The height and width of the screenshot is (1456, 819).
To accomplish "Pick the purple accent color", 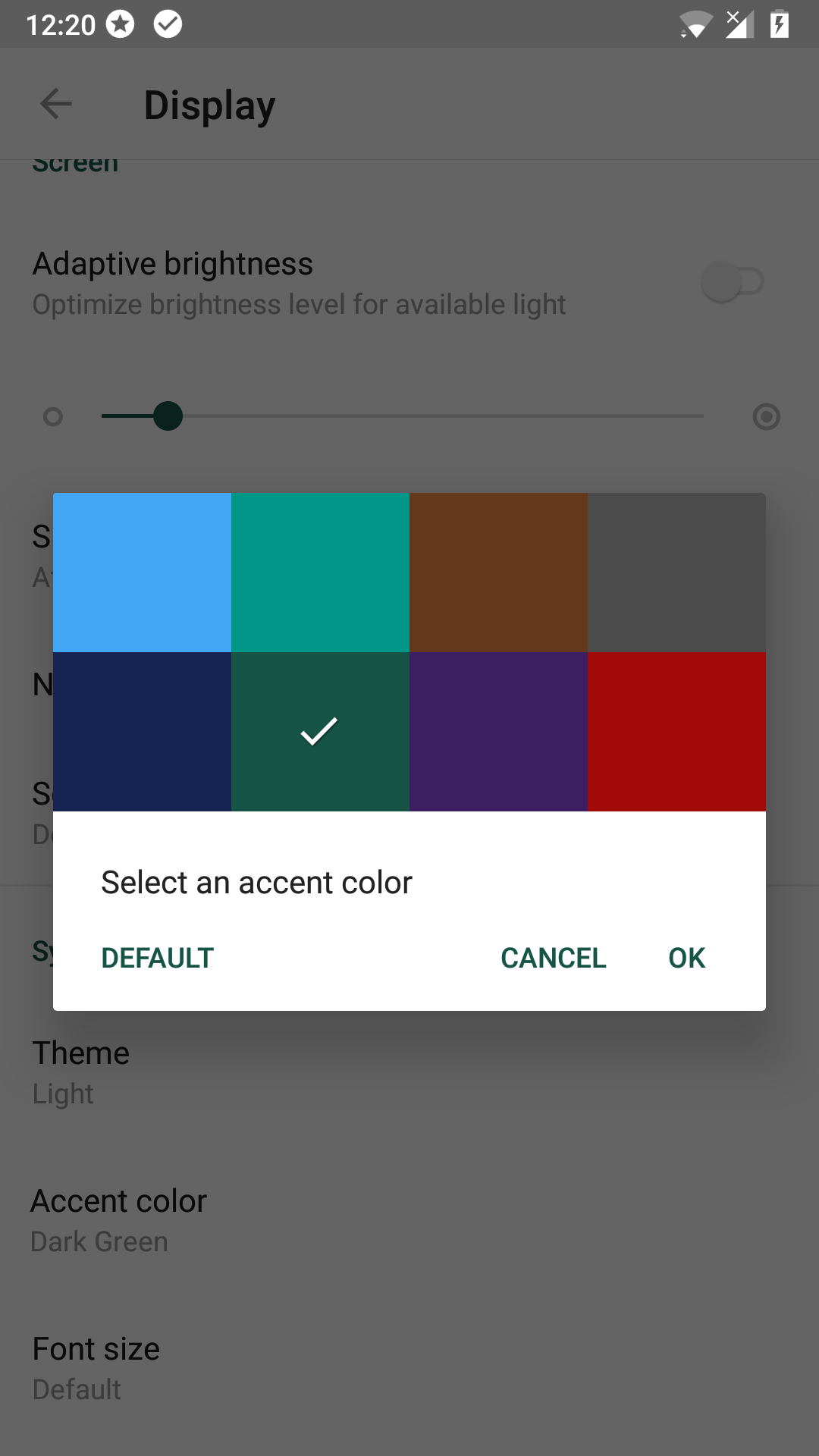I will pos(498,732).
